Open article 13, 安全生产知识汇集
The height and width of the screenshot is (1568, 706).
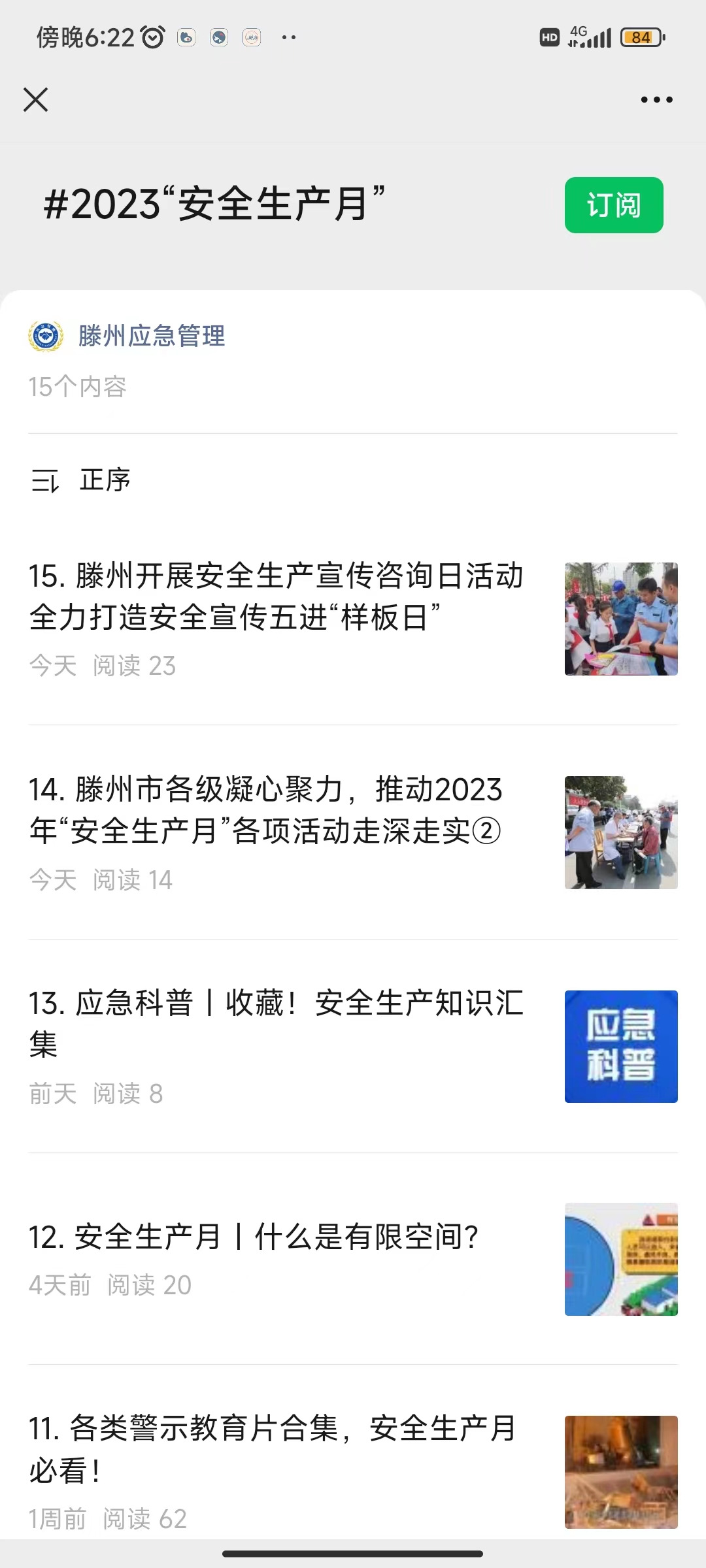(276, 1023)
